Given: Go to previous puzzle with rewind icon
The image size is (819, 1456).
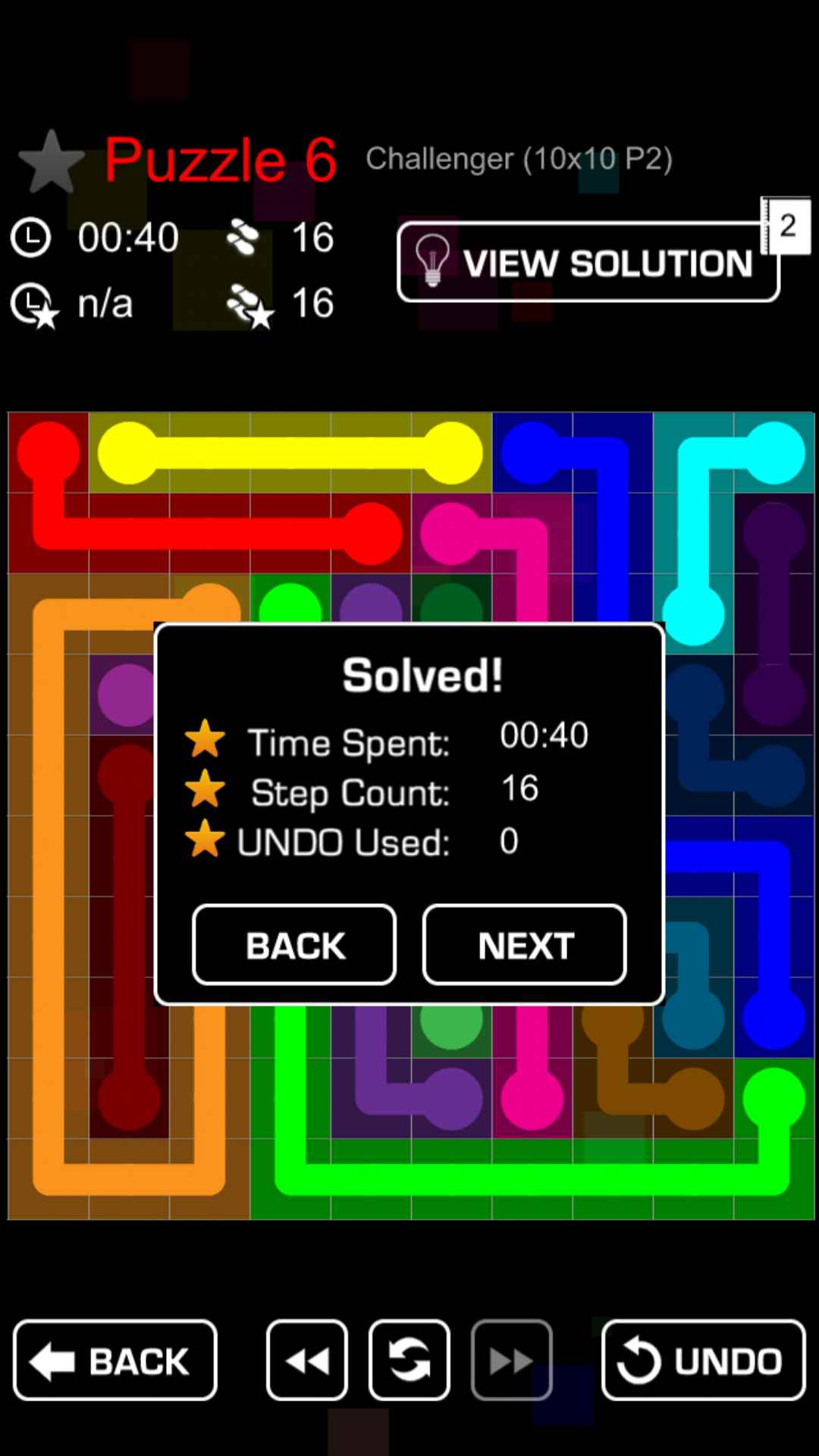Looking at the screenshot, I should [x=307, y=1360].
